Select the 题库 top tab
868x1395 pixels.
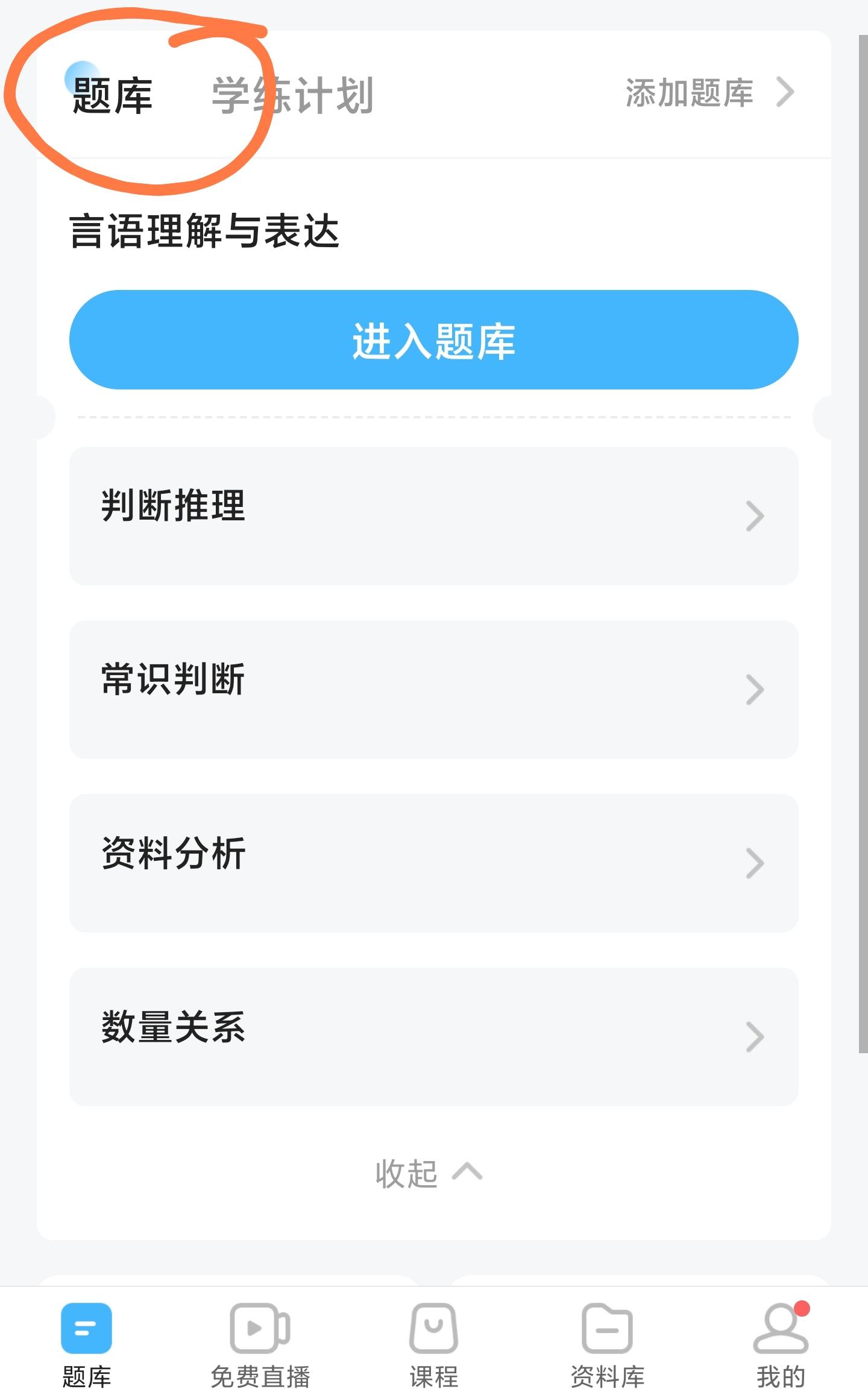(x=112, y=95)
